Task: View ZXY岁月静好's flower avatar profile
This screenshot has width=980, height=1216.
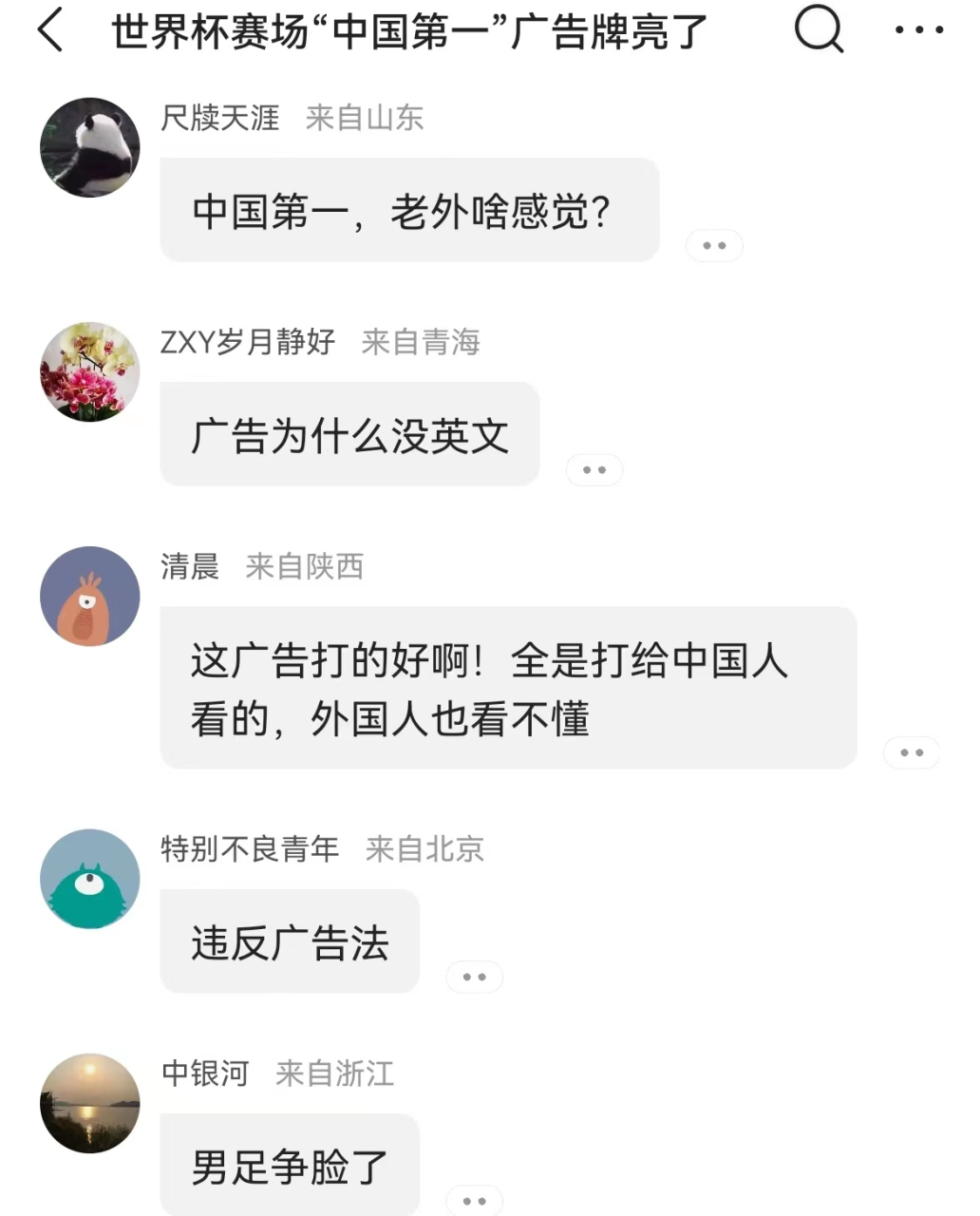Action: click(90, 371)
